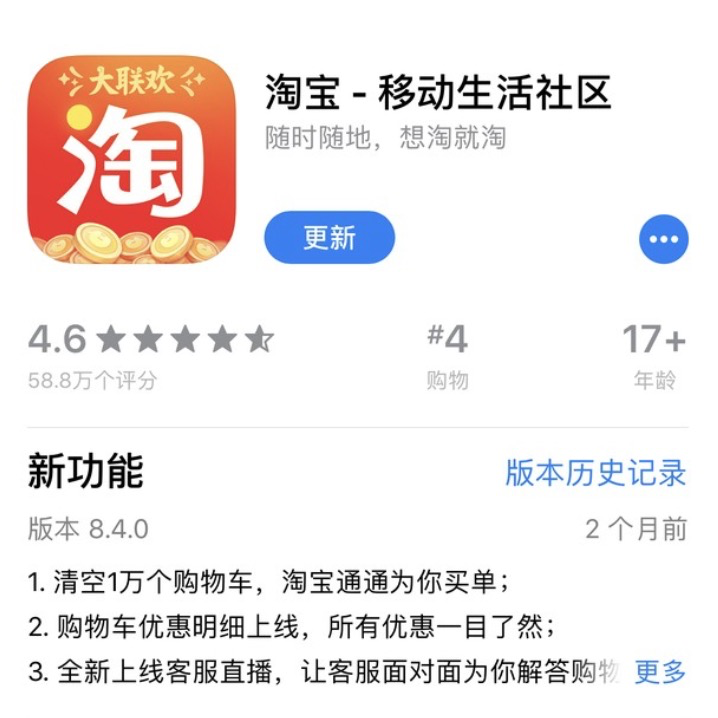The width and height of the screenshot is (718, 718).
Task: Expand release notes with 更多
Action: pyautogui.click(x=660, y=672)
